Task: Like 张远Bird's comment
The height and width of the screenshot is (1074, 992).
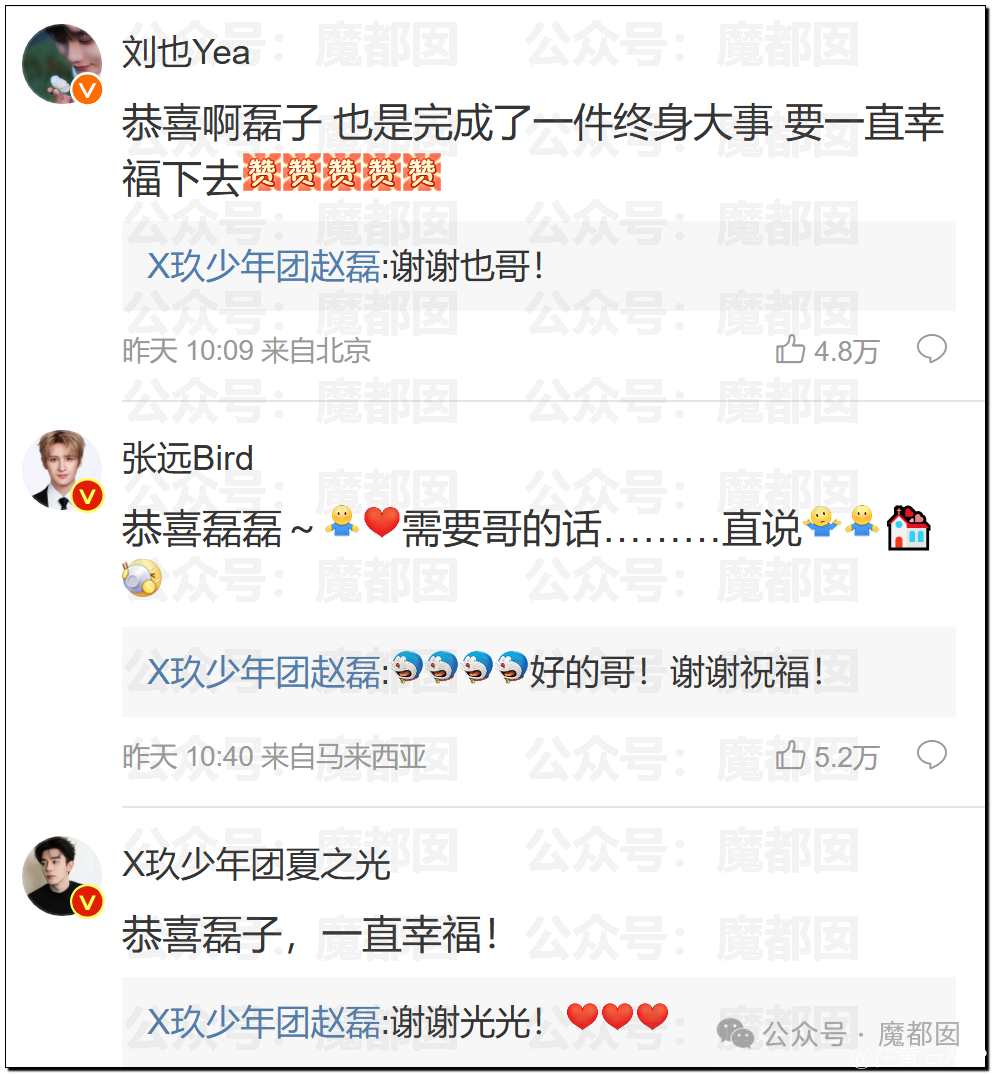Action: pos(791,756)
